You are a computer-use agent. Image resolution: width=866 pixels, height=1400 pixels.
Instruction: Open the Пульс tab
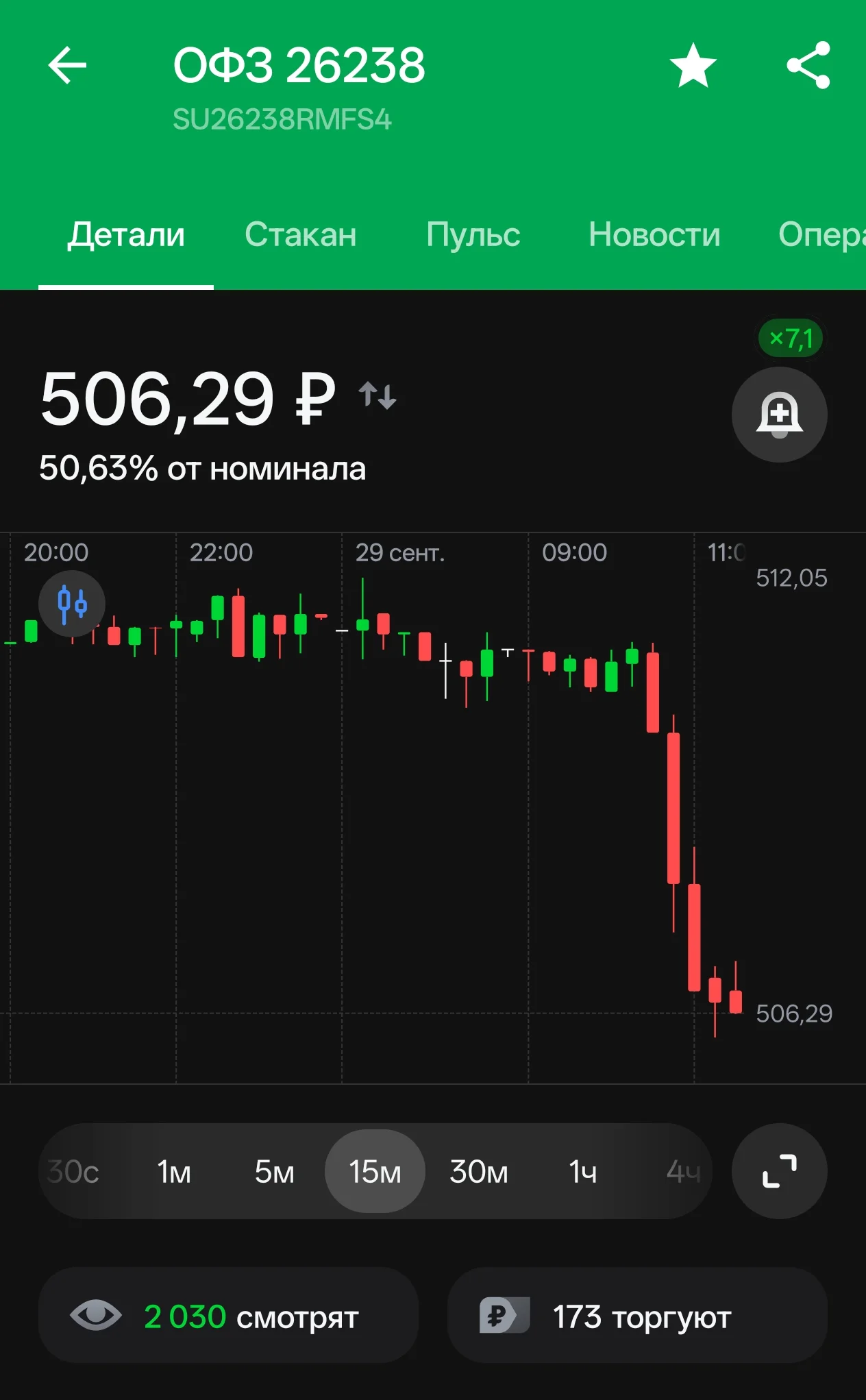473,234
